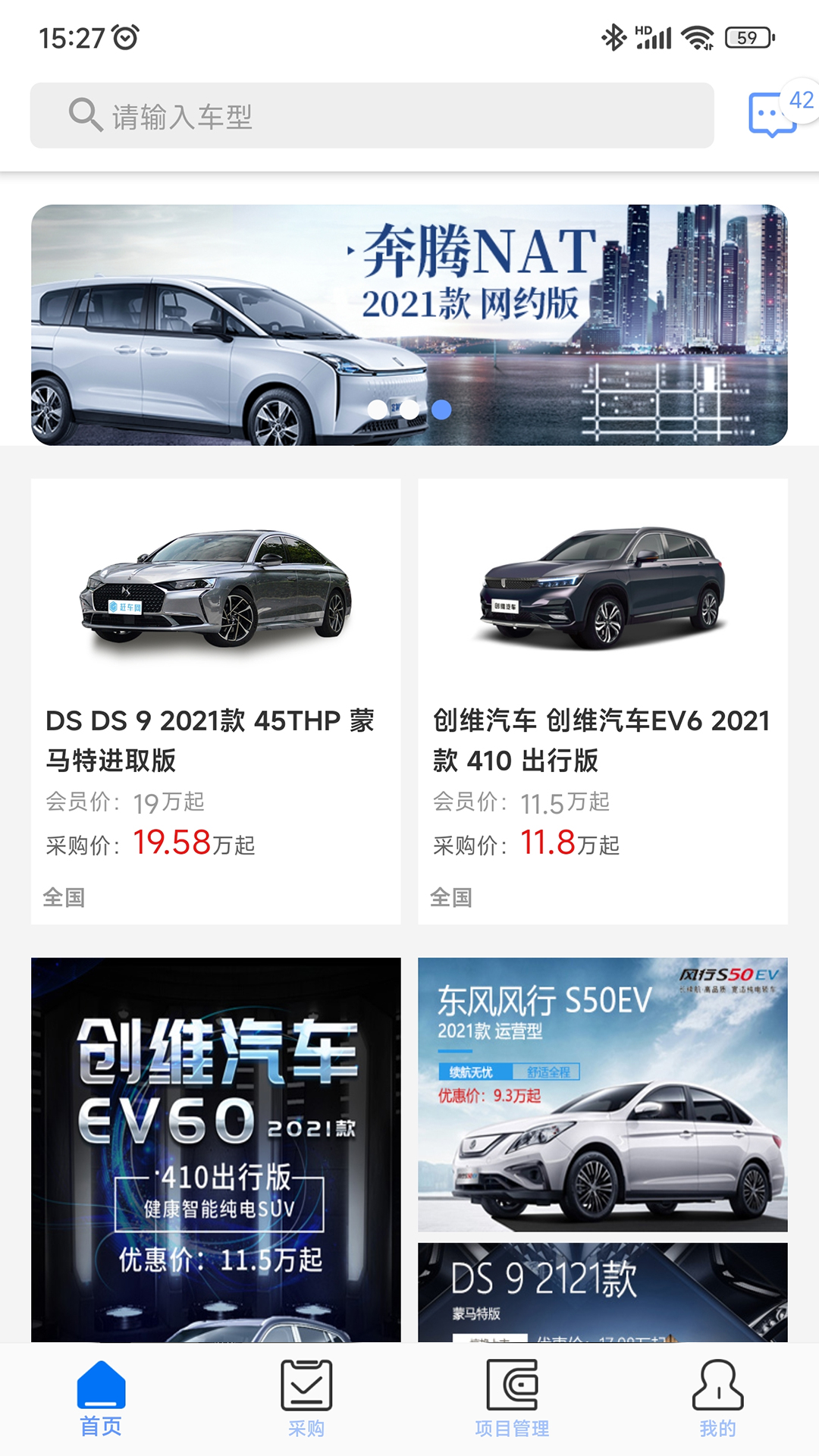View the 东风风行 S50EV promo tile
This screenshot has width=819, height=1456.
(603, 1094)
